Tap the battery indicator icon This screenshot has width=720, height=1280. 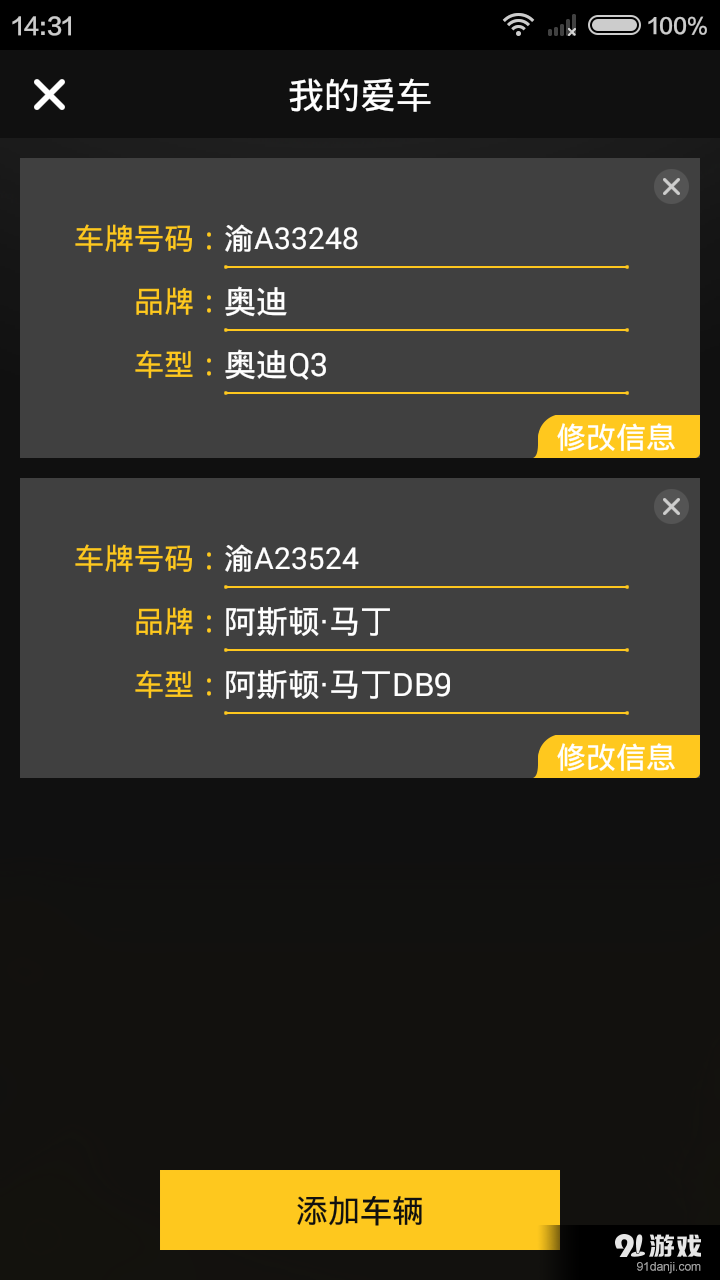613,25
